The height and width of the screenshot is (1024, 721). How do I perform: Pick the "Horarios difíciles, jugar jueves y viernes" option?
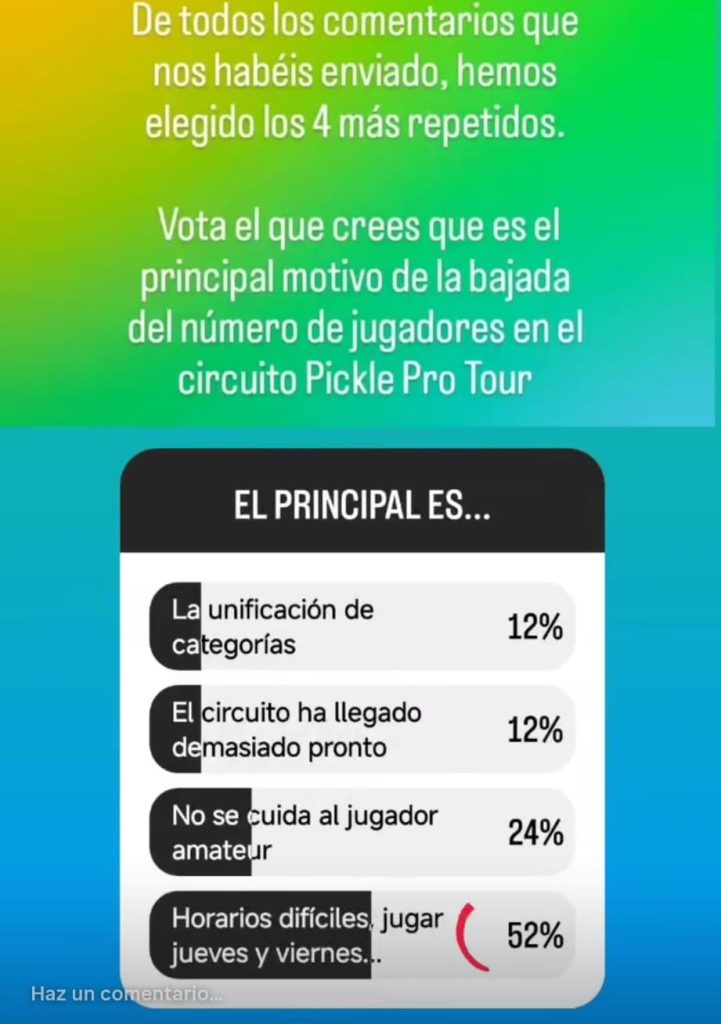(362, 936)
